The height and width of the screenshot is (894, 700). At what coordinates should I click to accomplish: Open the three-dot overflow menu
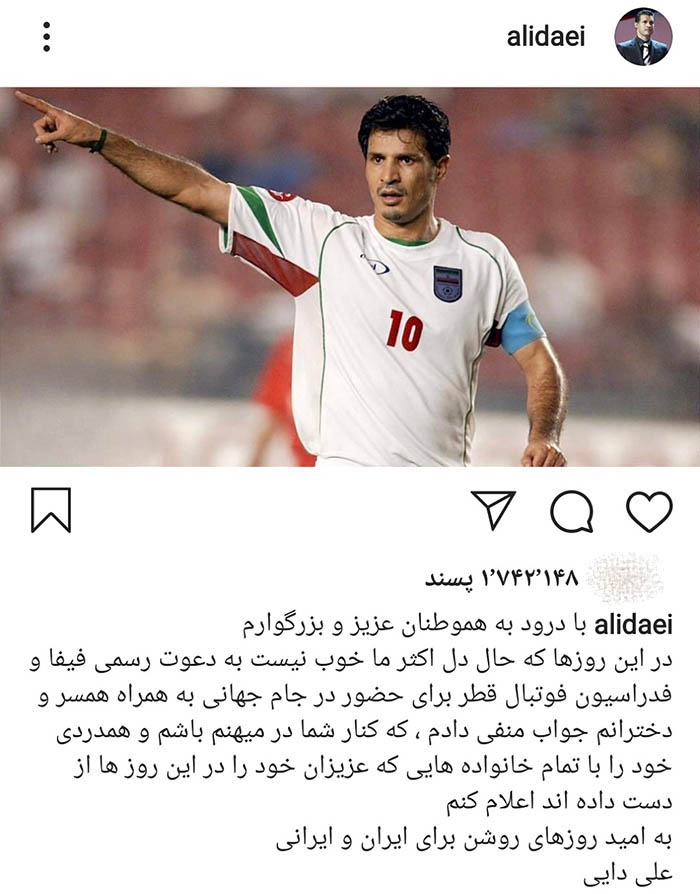[46, 37]
